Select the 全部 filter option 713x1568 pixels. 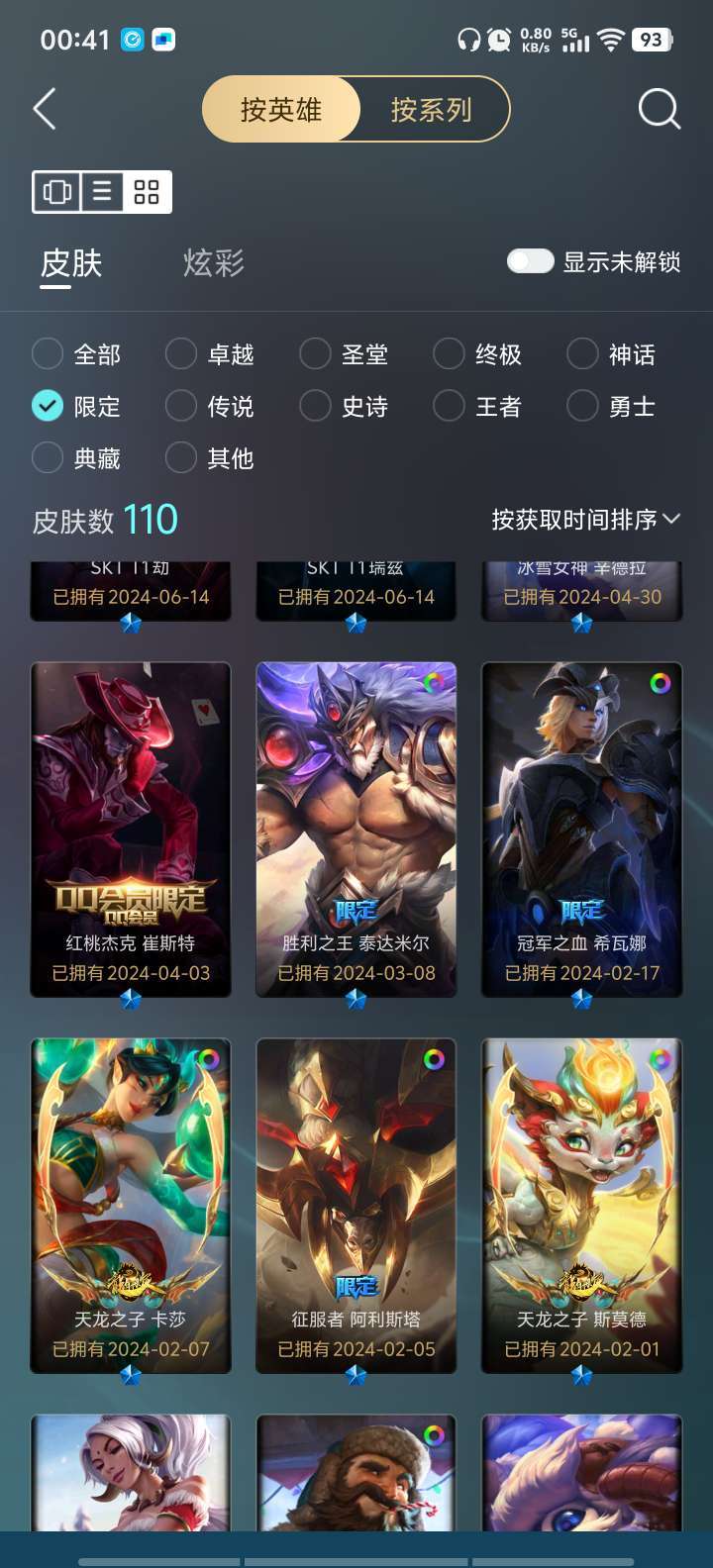click(77, 354)
